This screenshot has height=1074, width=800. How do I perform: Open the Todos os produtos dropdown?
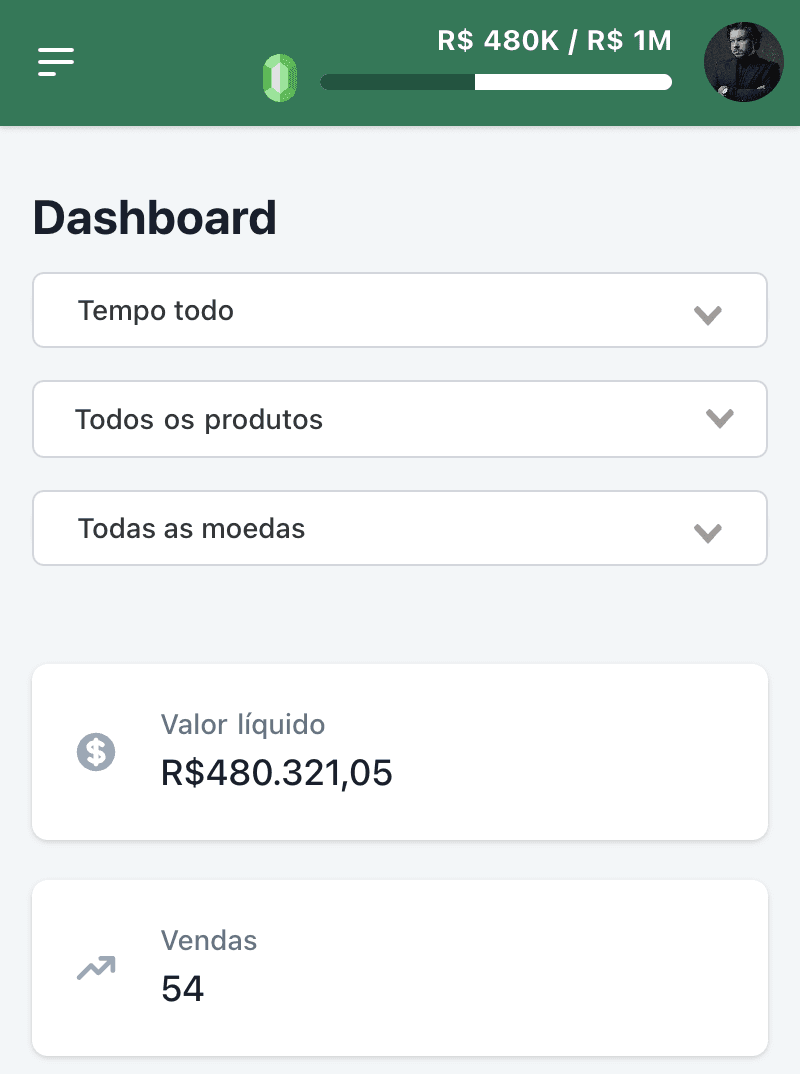coord(400,419)
